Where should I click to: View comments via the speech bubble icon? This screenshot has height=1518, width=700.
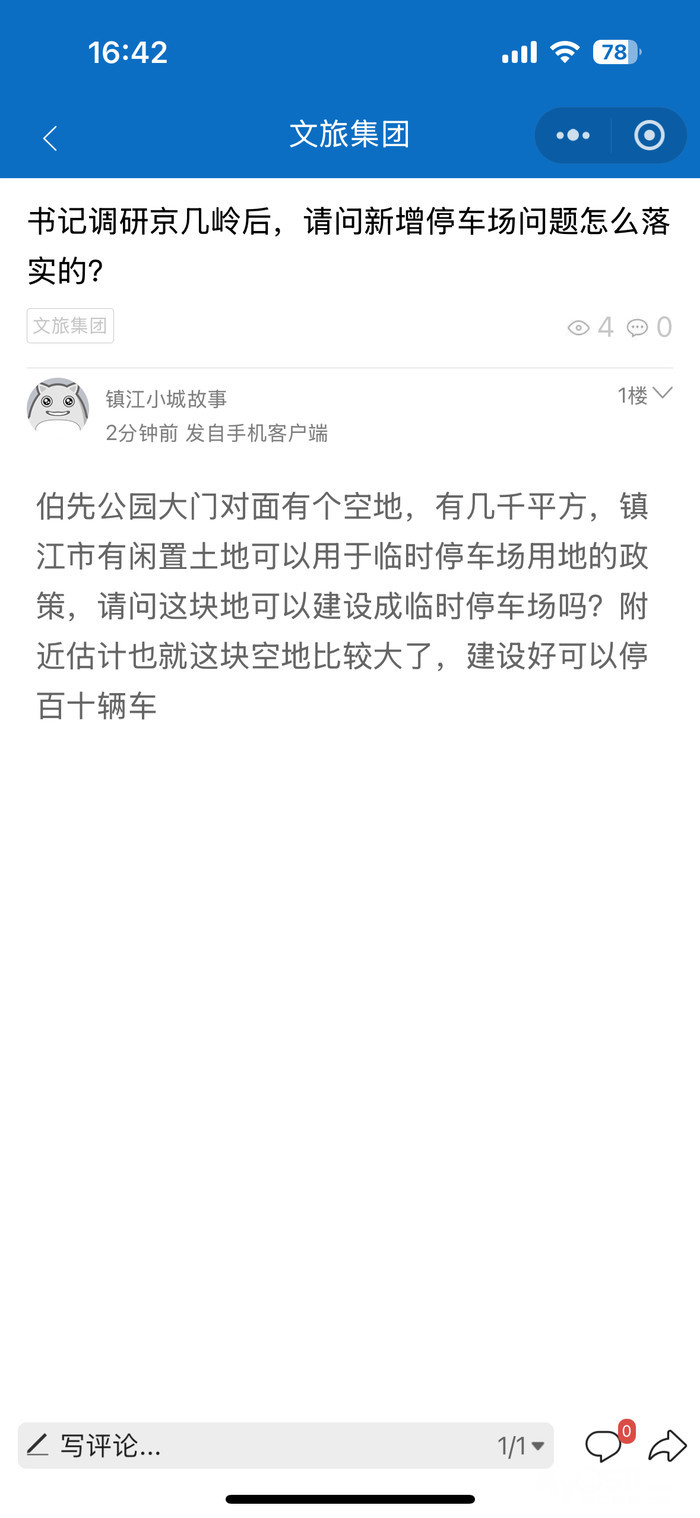[604, 1446]
